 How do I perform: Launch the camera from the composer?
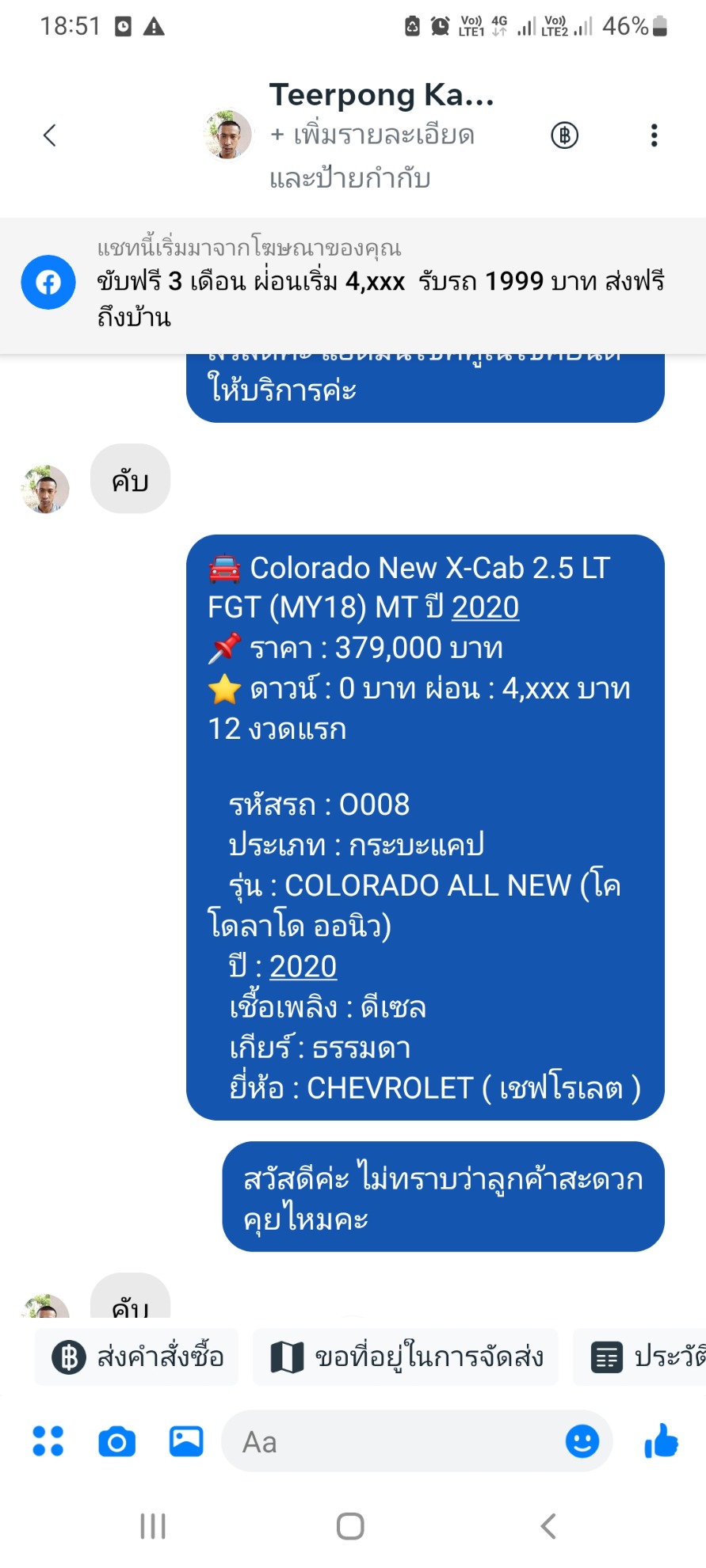pos(116,1441)
